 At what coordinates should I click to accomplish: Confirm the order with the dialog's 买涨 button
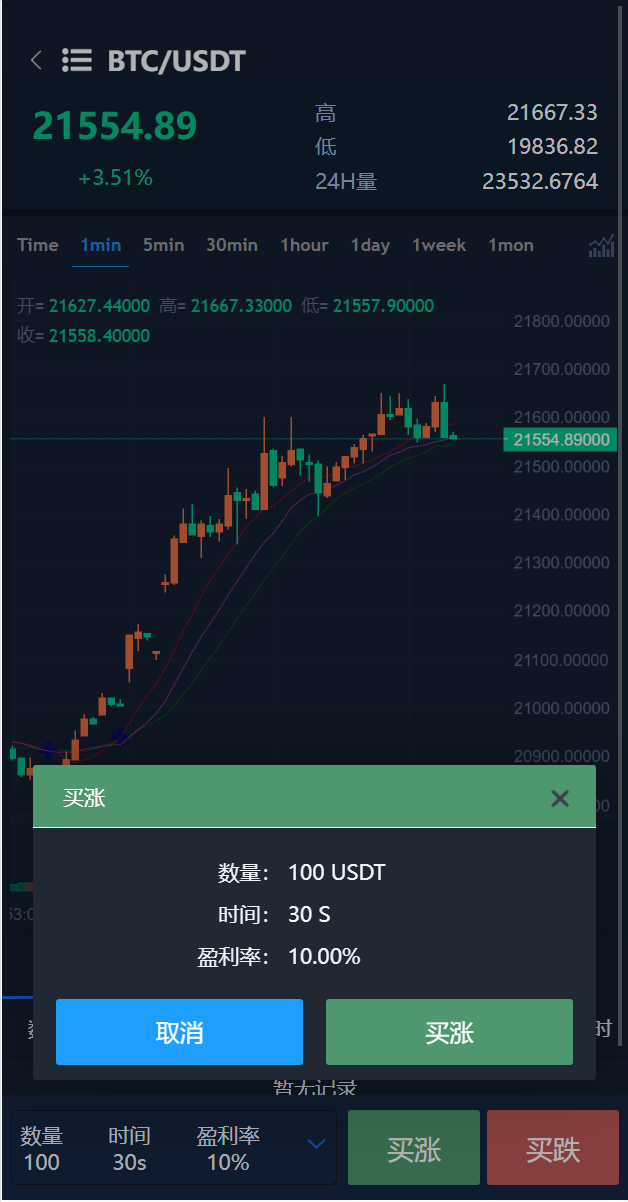click(x=449, y=1032)
